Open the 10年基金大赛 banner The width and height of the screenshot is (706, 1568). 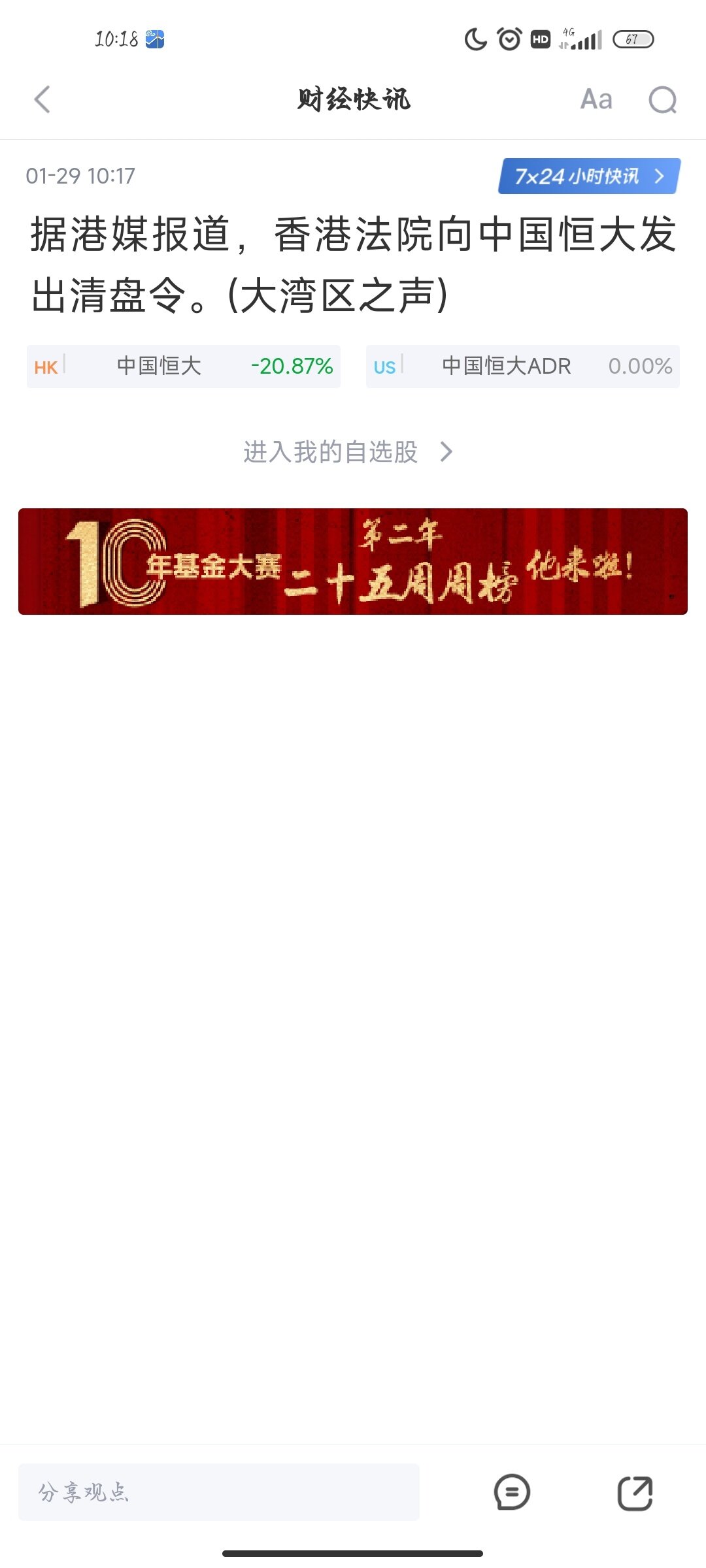point(353,561)
